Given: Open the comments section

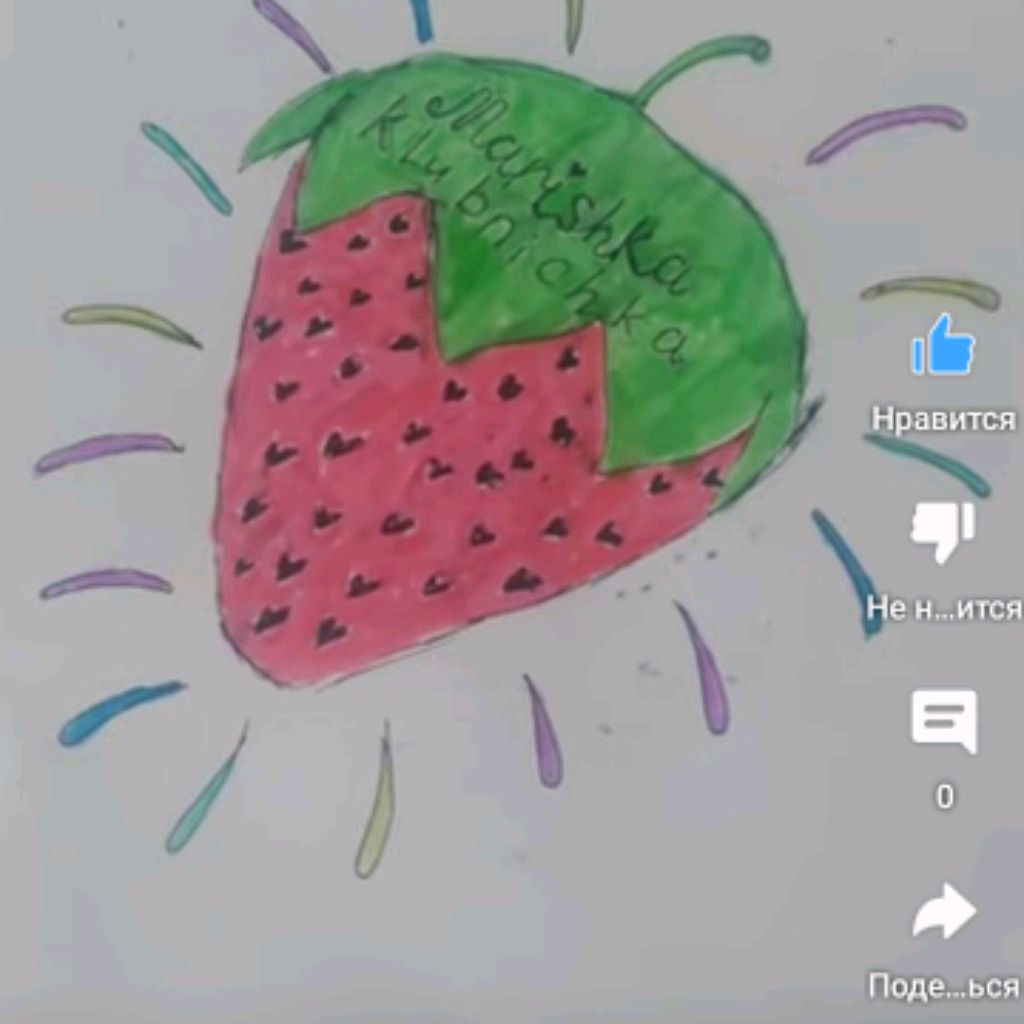Looking at the screenshot, I should pyautogui.click(x=944, y=721).
